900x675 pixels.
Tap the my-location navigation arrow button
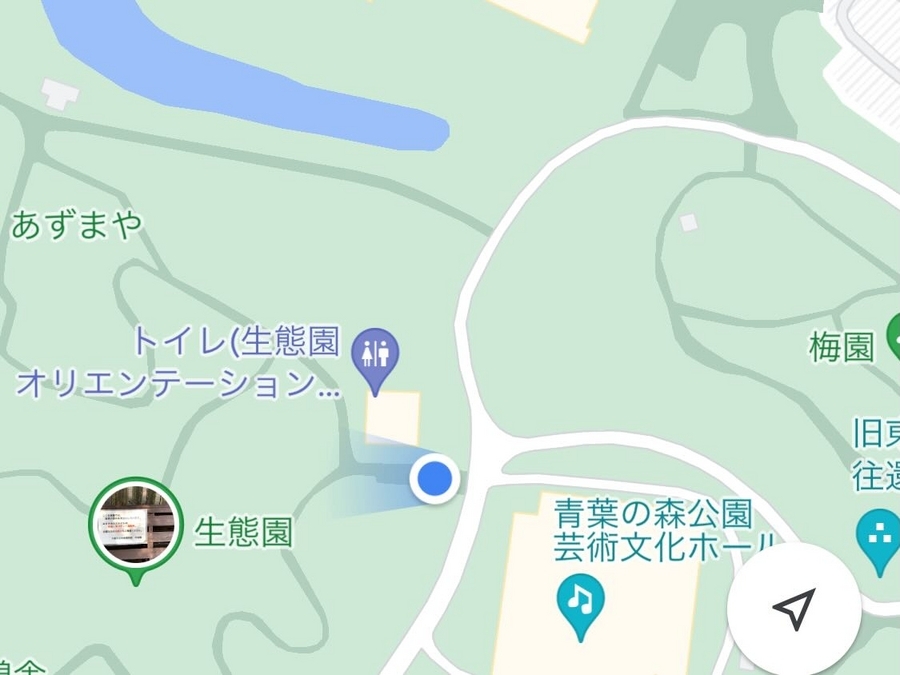793,609
